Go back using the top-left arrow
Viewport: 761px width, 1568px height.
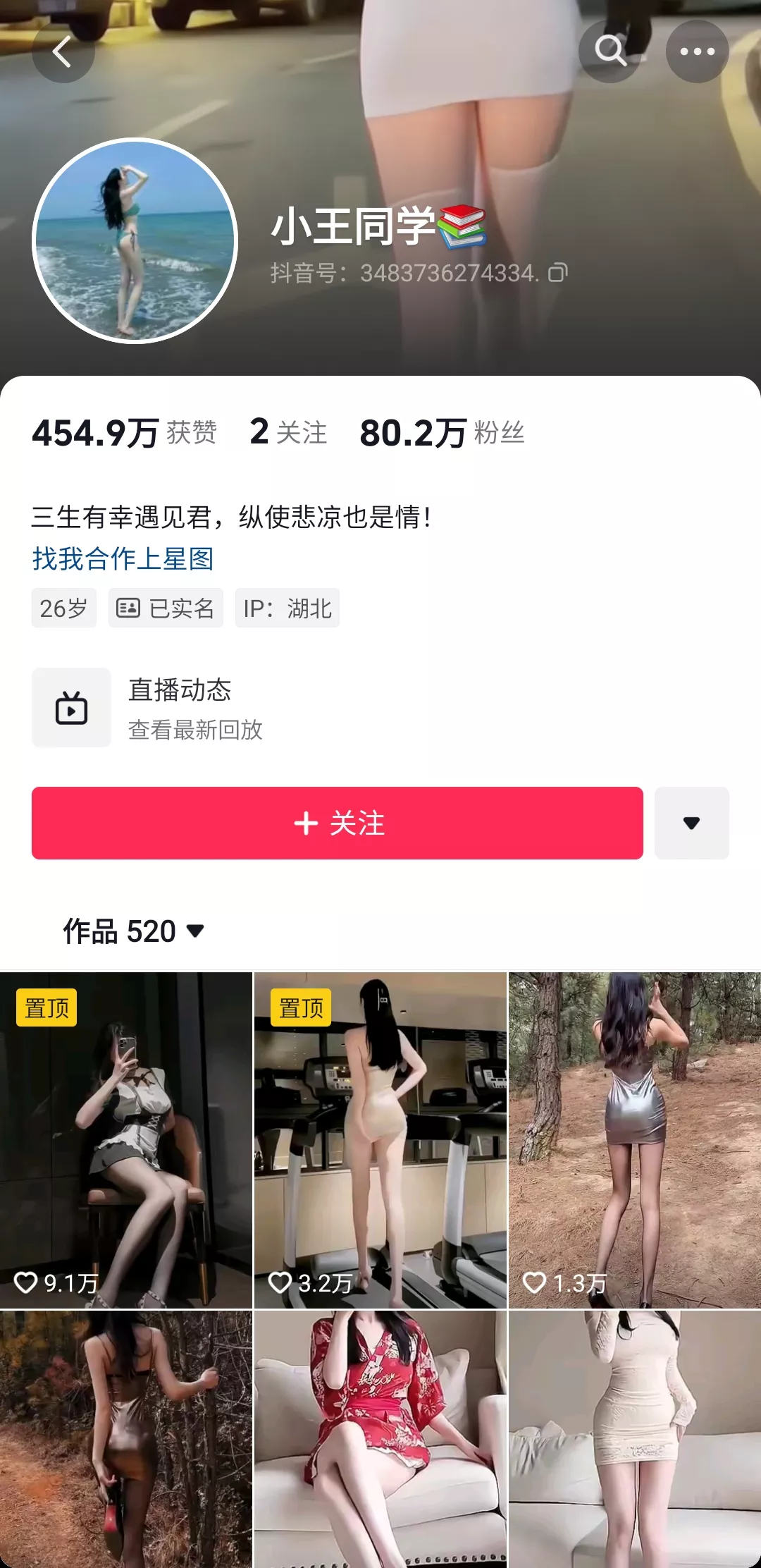[63, 51]
